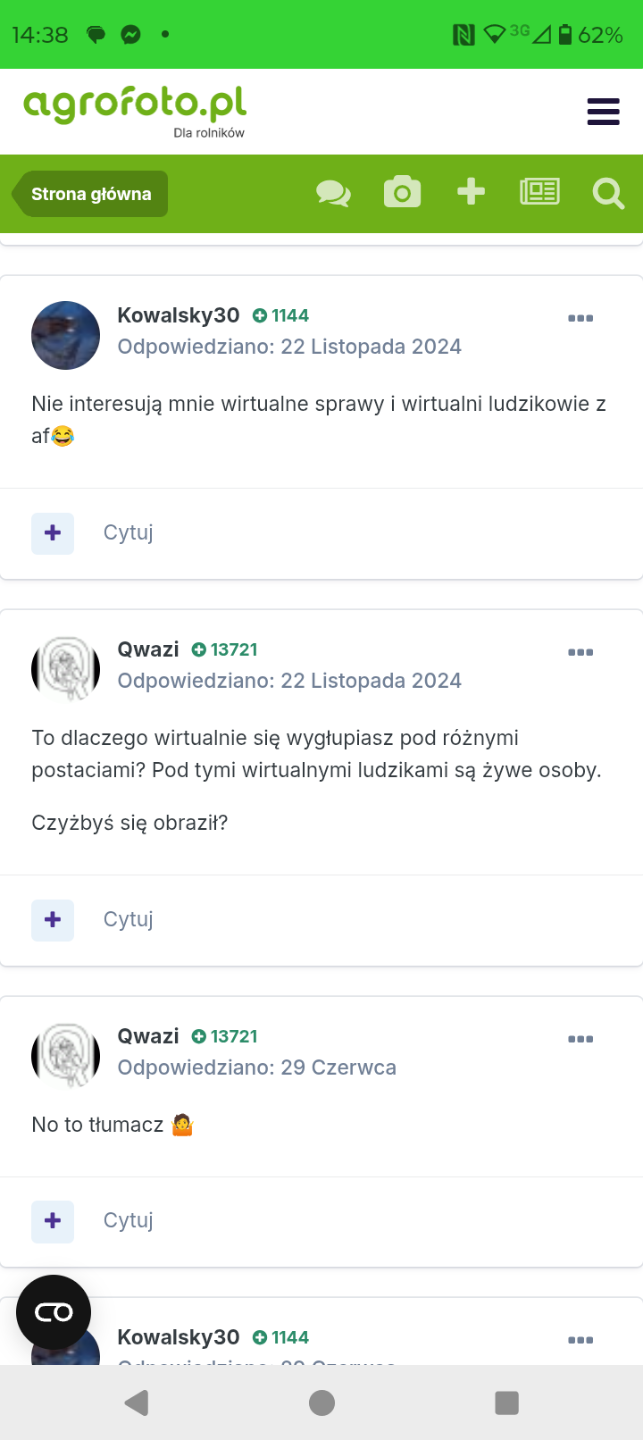Viewport: 643px width, 1440px height.
Task: Quote Qwazi's 29 Czerwca post via Cytuj
Action: 128,1220
